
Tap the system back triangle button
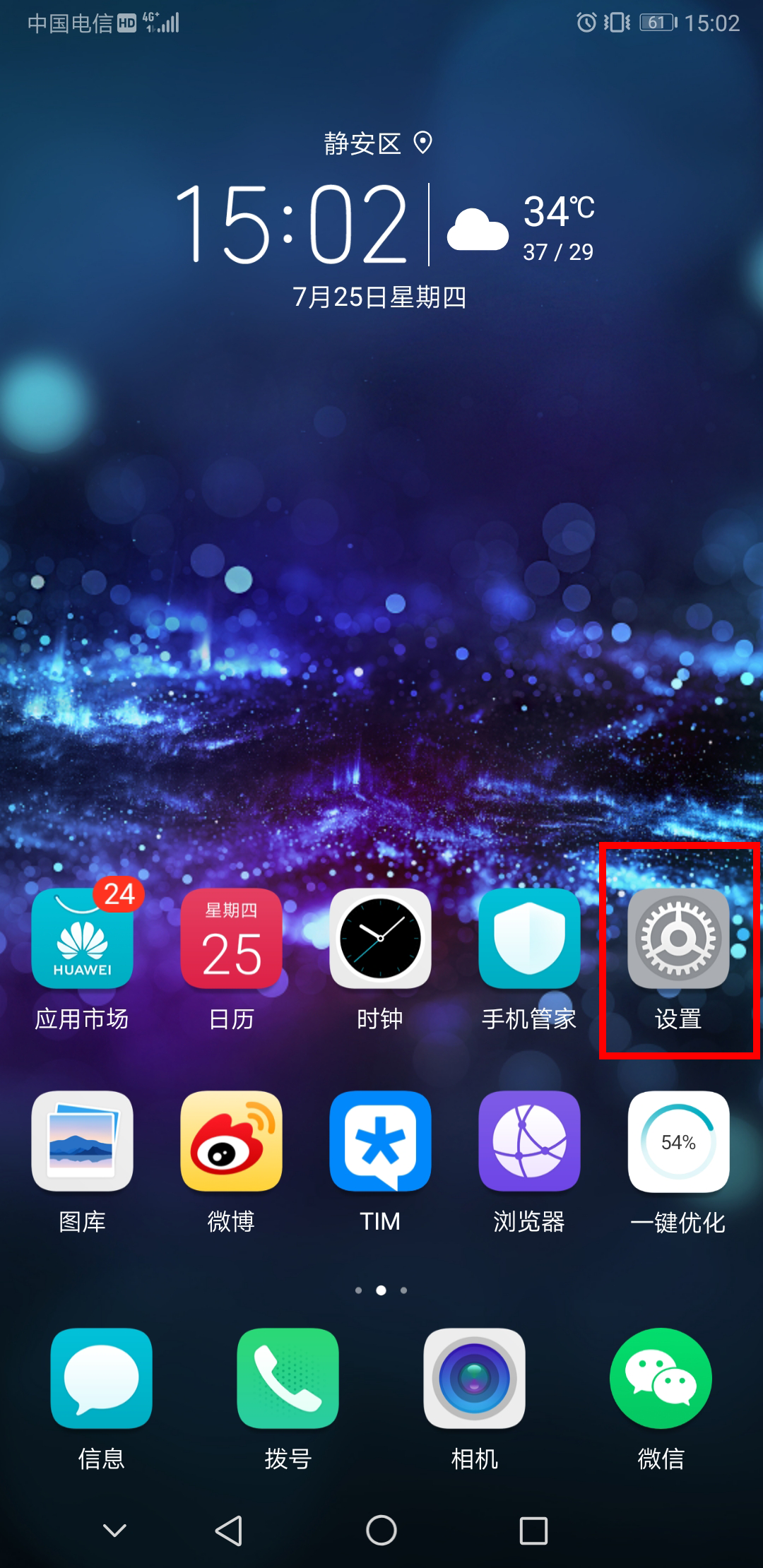229,1531
